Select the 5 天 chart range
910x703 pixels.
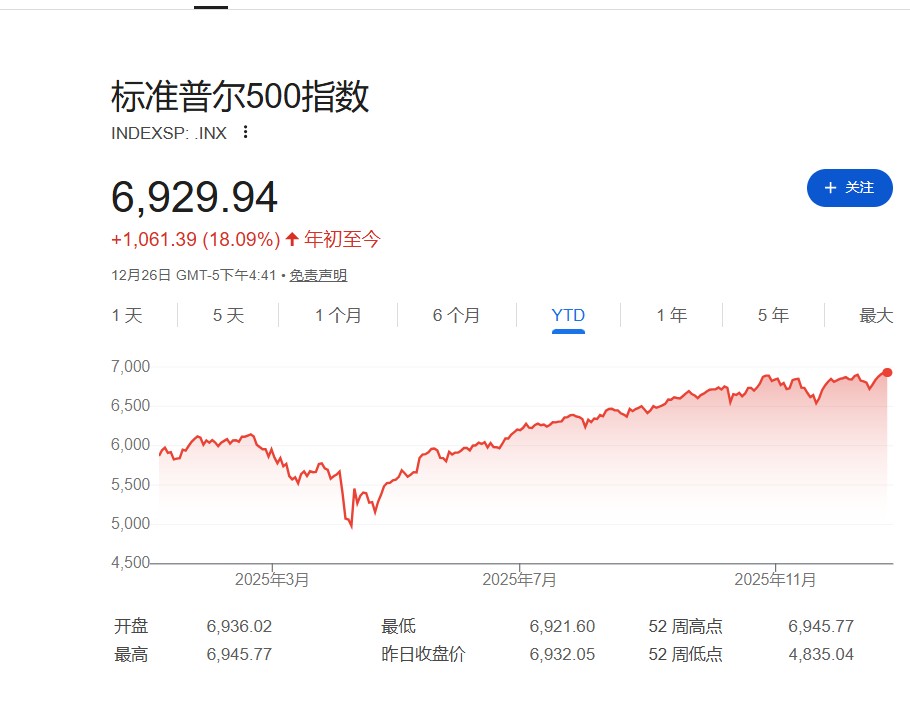[228, 315]
